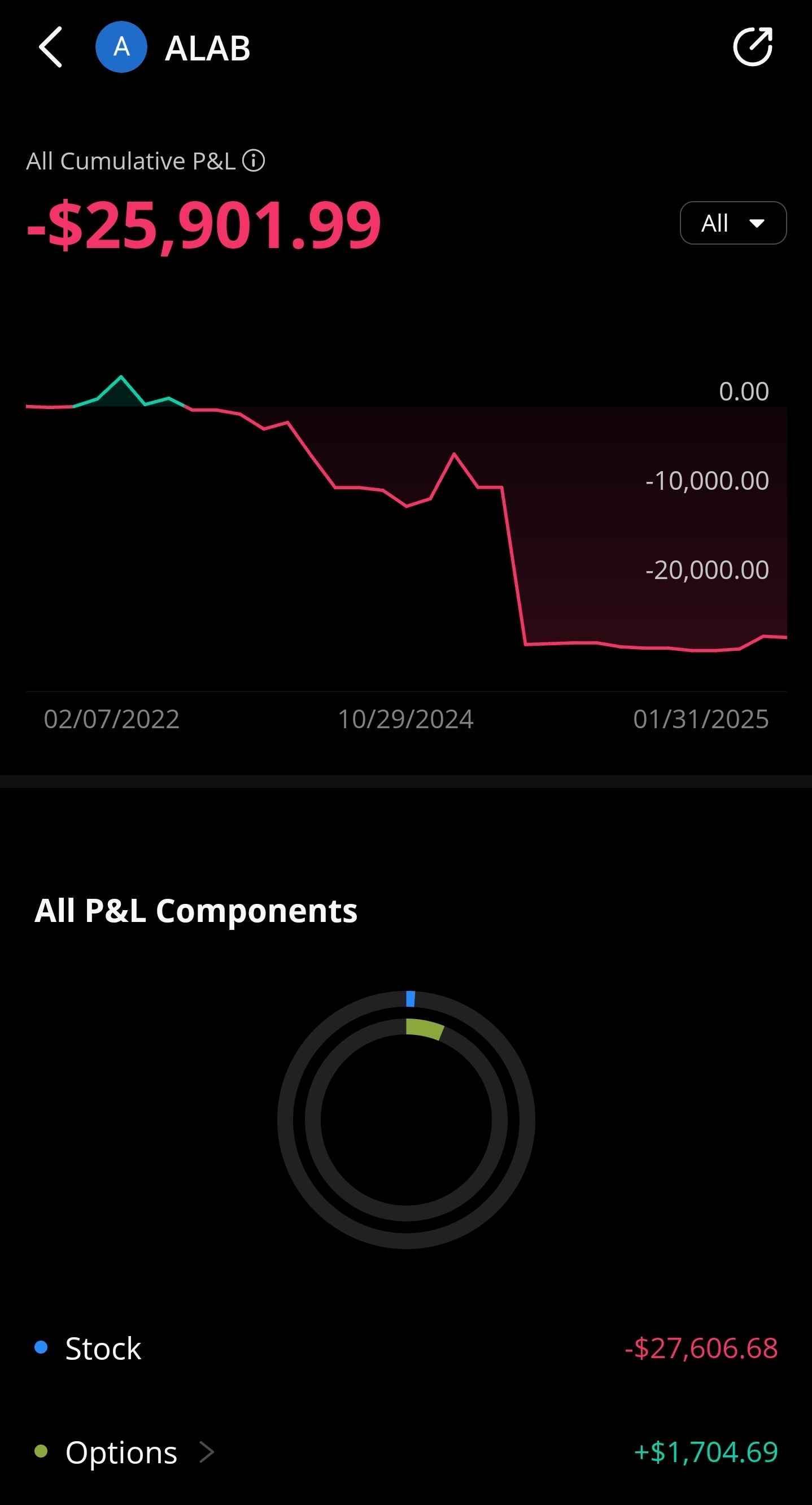Open the All time range dropdown
The width and height of the screenshot is (812, 1505).
(733, 223)
